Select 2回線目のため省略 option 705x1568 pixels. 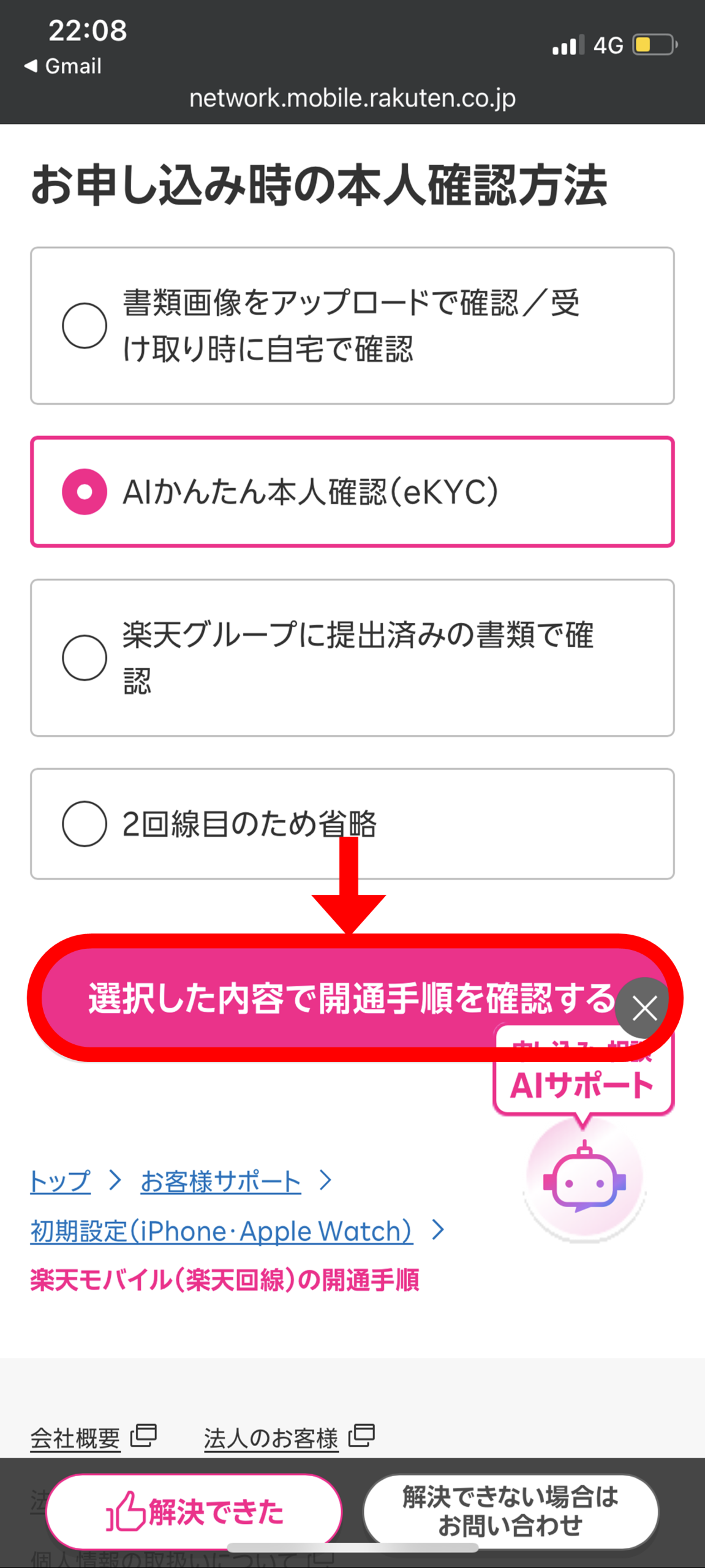pos(352,824)
